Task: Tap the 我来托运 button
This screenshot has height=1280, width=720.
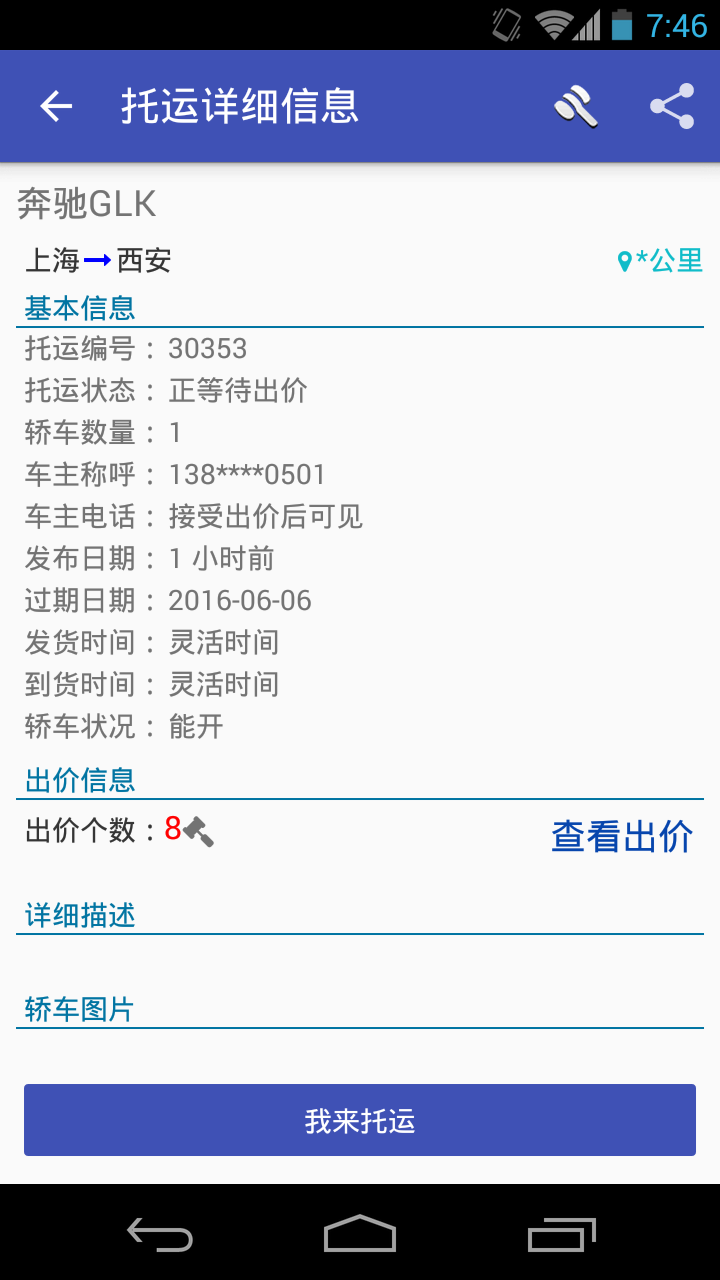Action: (x=360, y=1120)
